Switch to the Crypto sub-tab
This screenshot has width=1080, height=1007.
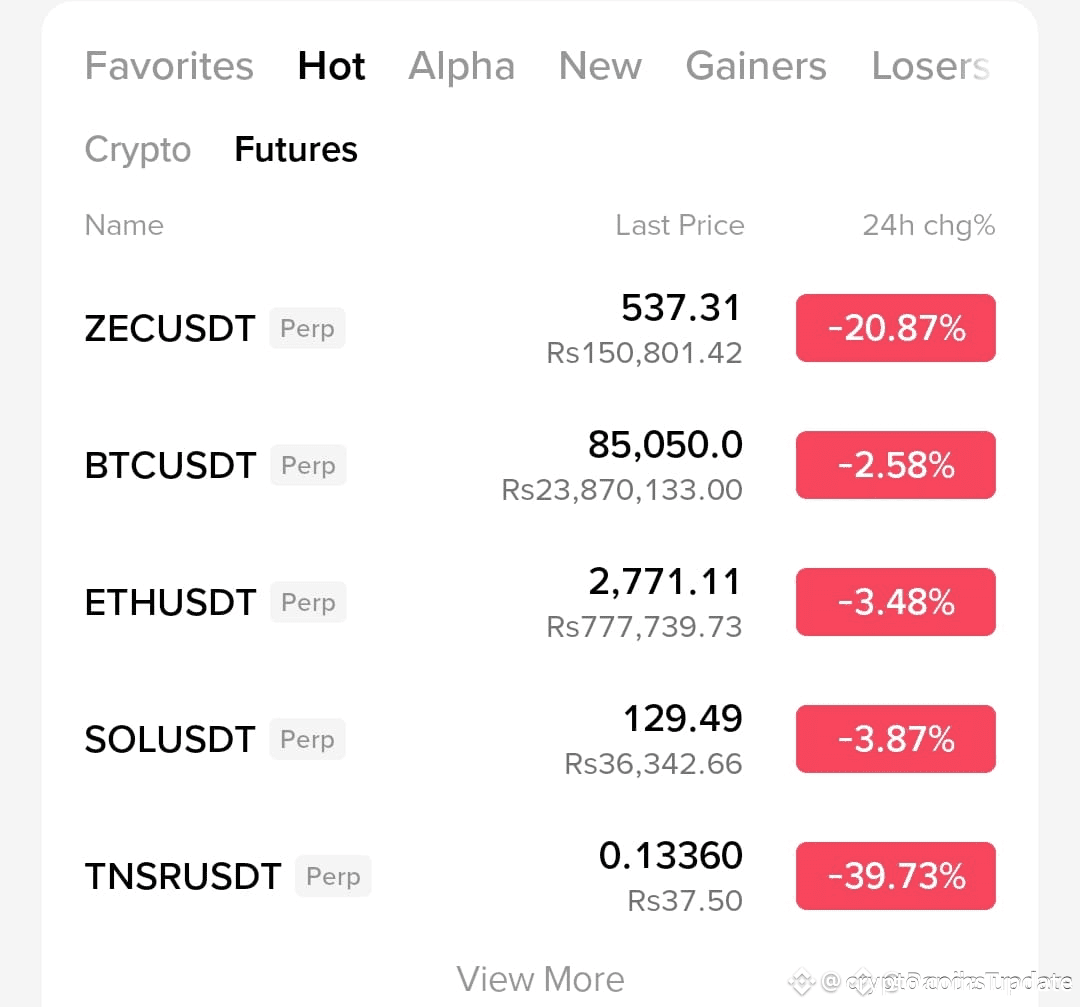pyautogui.click(x=138, y=150)
